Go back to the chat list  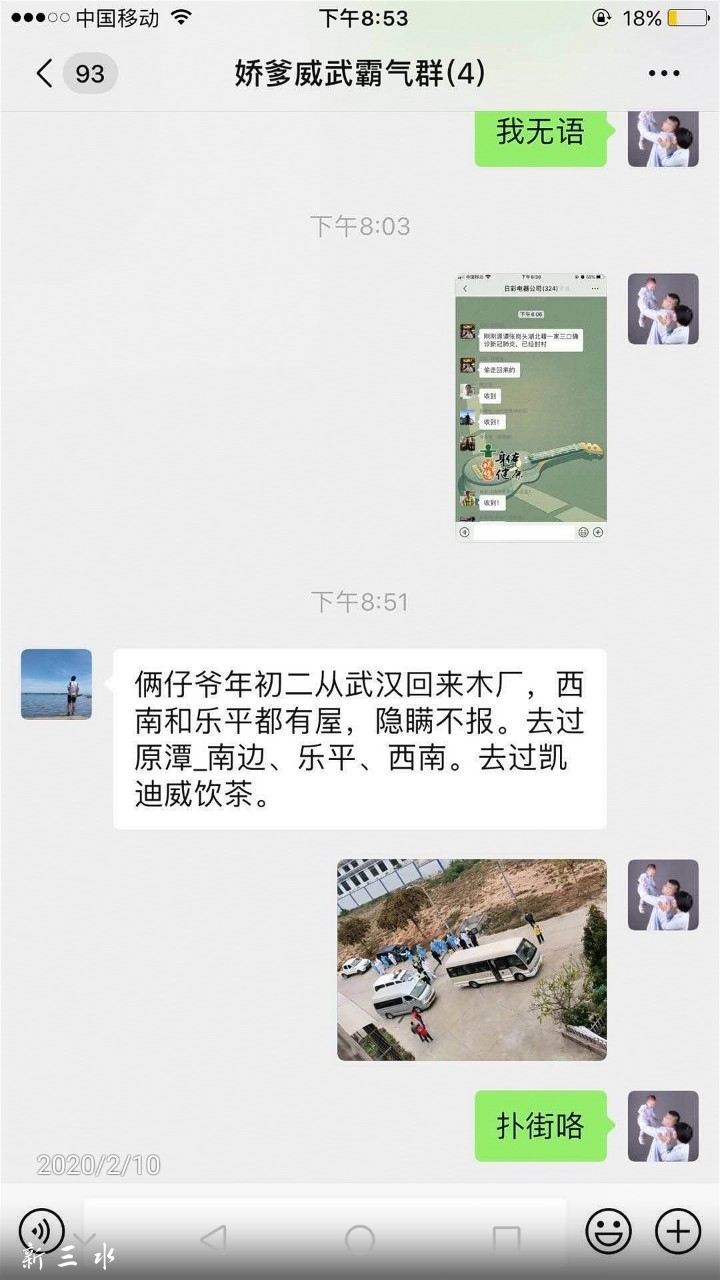[45, 74]
